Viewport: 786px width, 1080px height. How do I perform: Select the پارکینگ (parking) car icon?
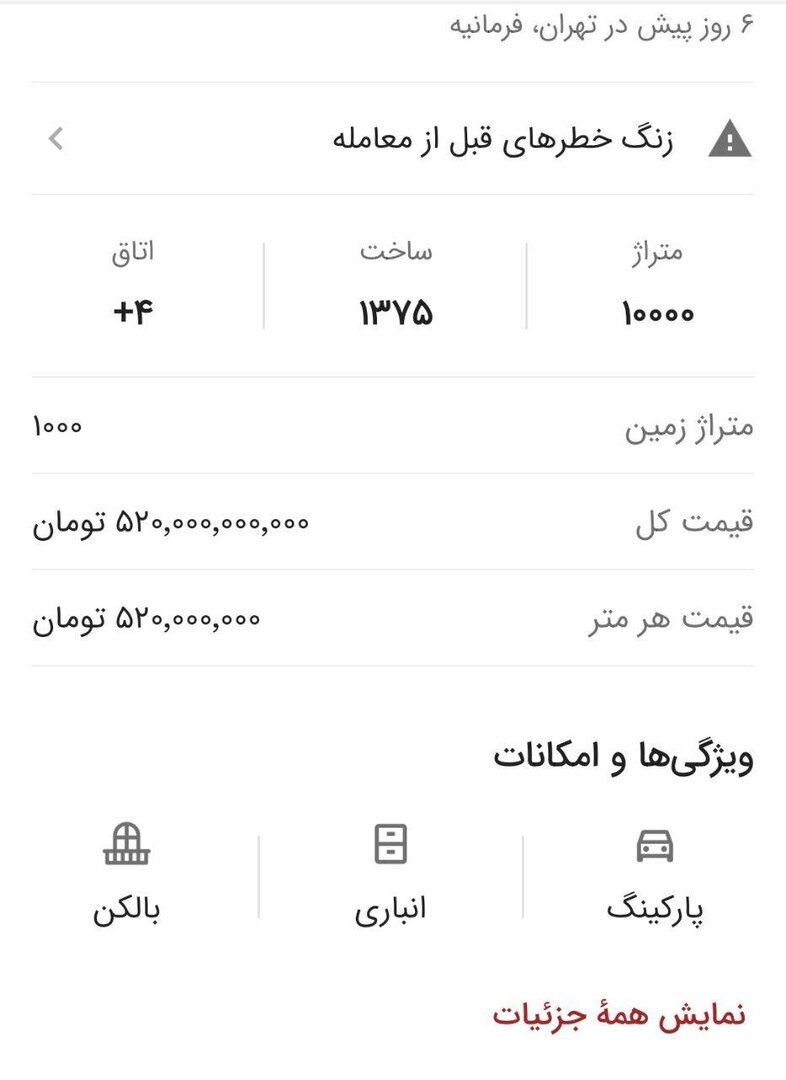(655, 846)
